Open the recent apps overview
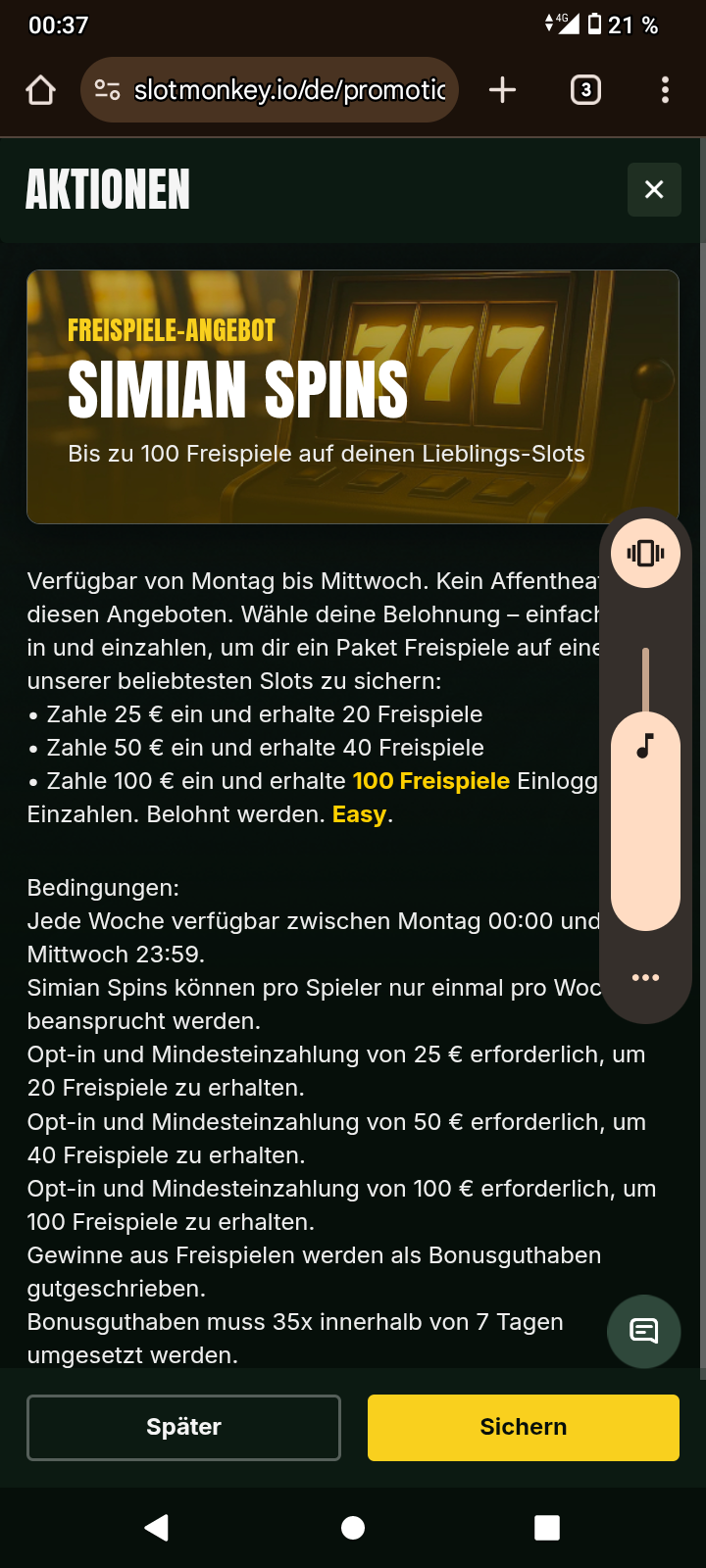The height and width of the screenshot is (1568, 706). click(x=547, y=1527)
